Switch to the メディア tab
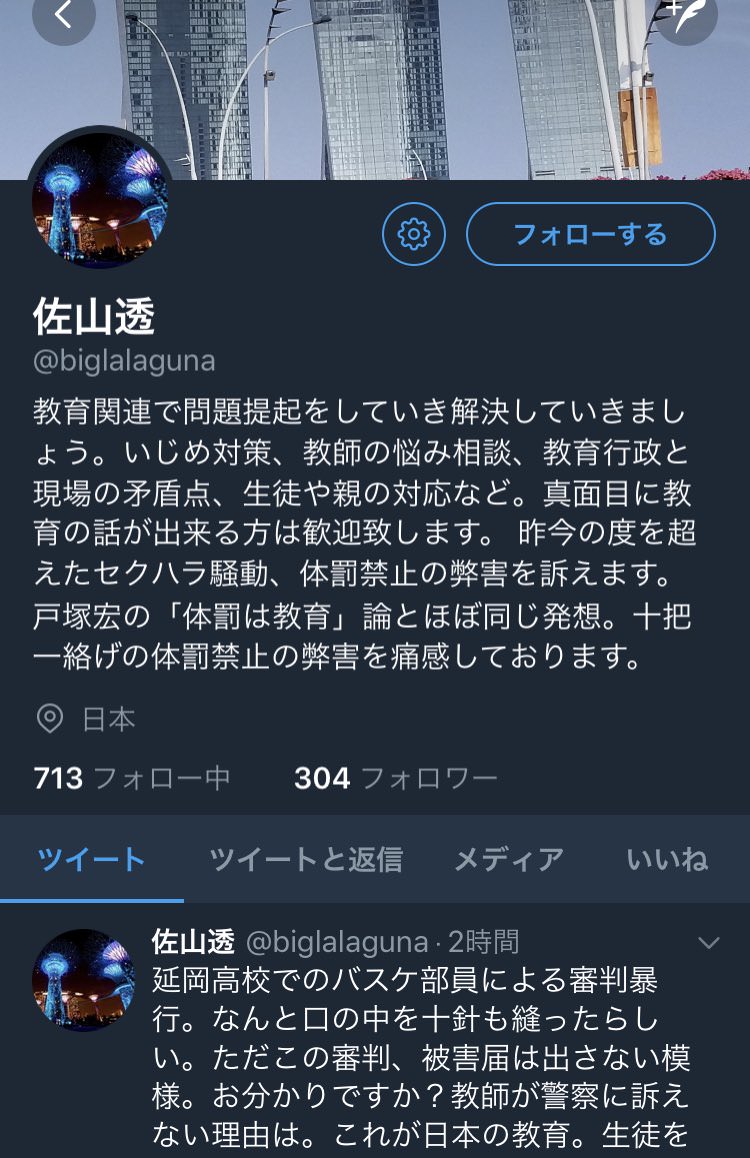Screen dimensions: 750x1158 pos(509,859)
